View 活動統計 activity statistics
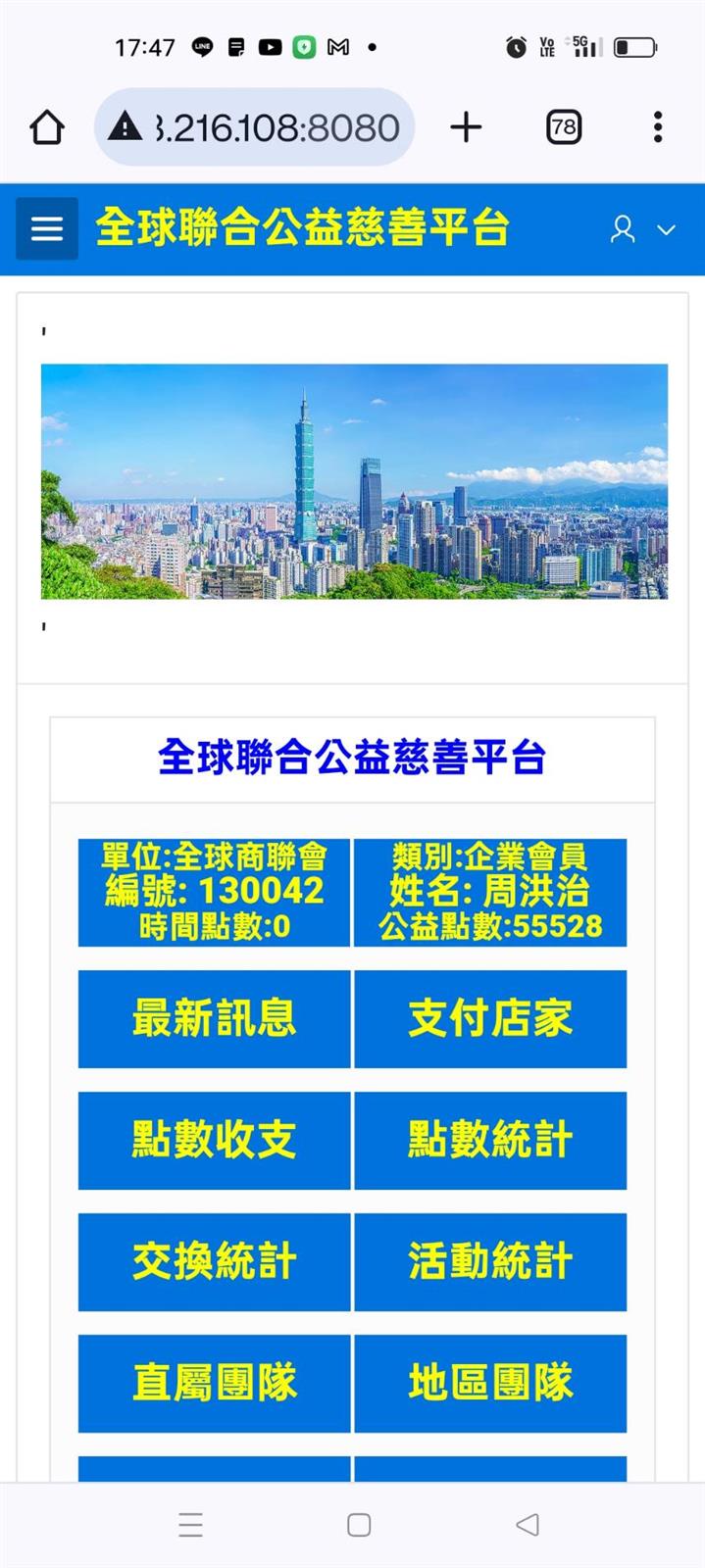This screenshot has width=705, height=1568. 489,1261
